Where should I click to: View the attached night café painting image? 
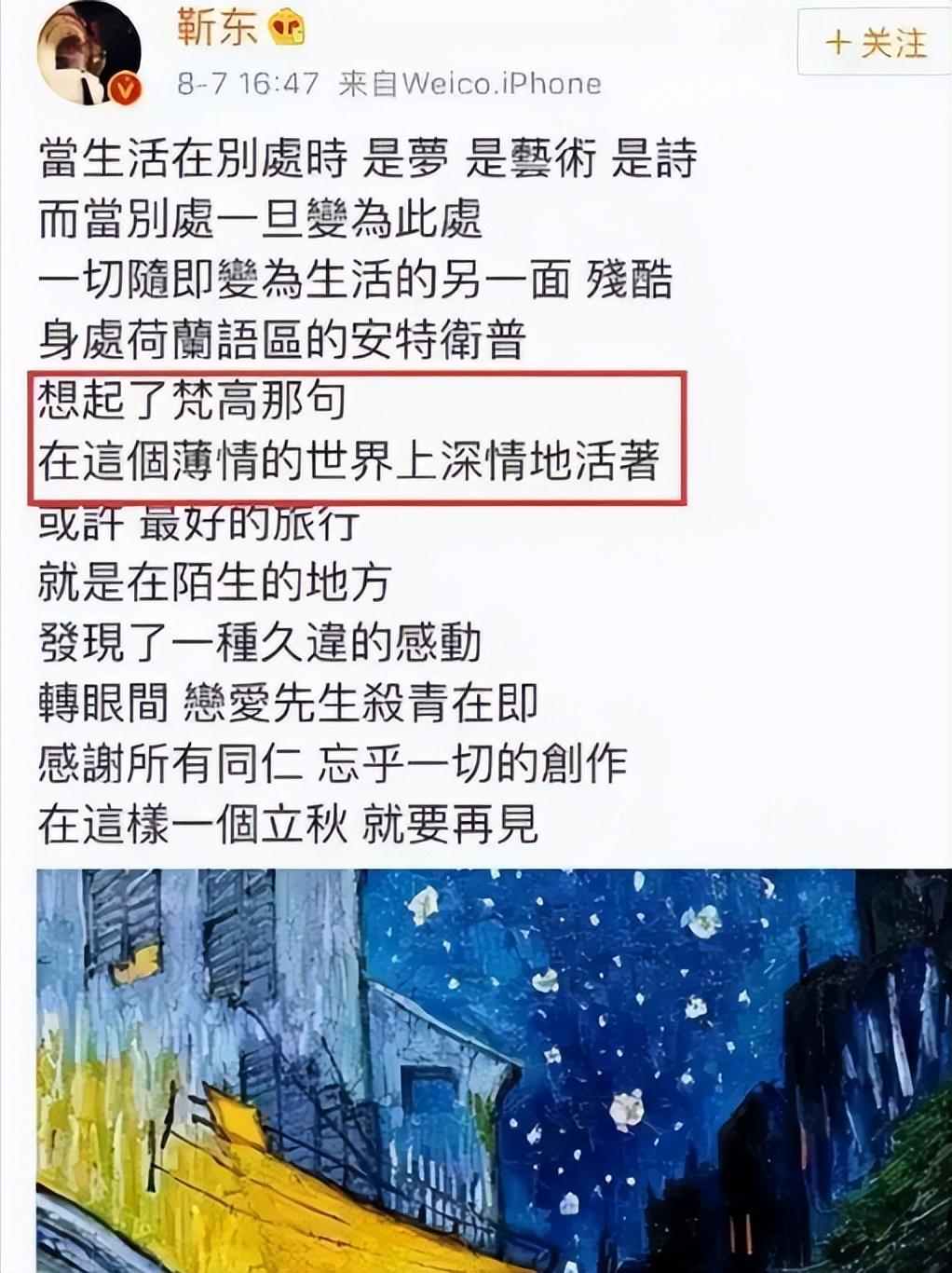[494, 1070]
